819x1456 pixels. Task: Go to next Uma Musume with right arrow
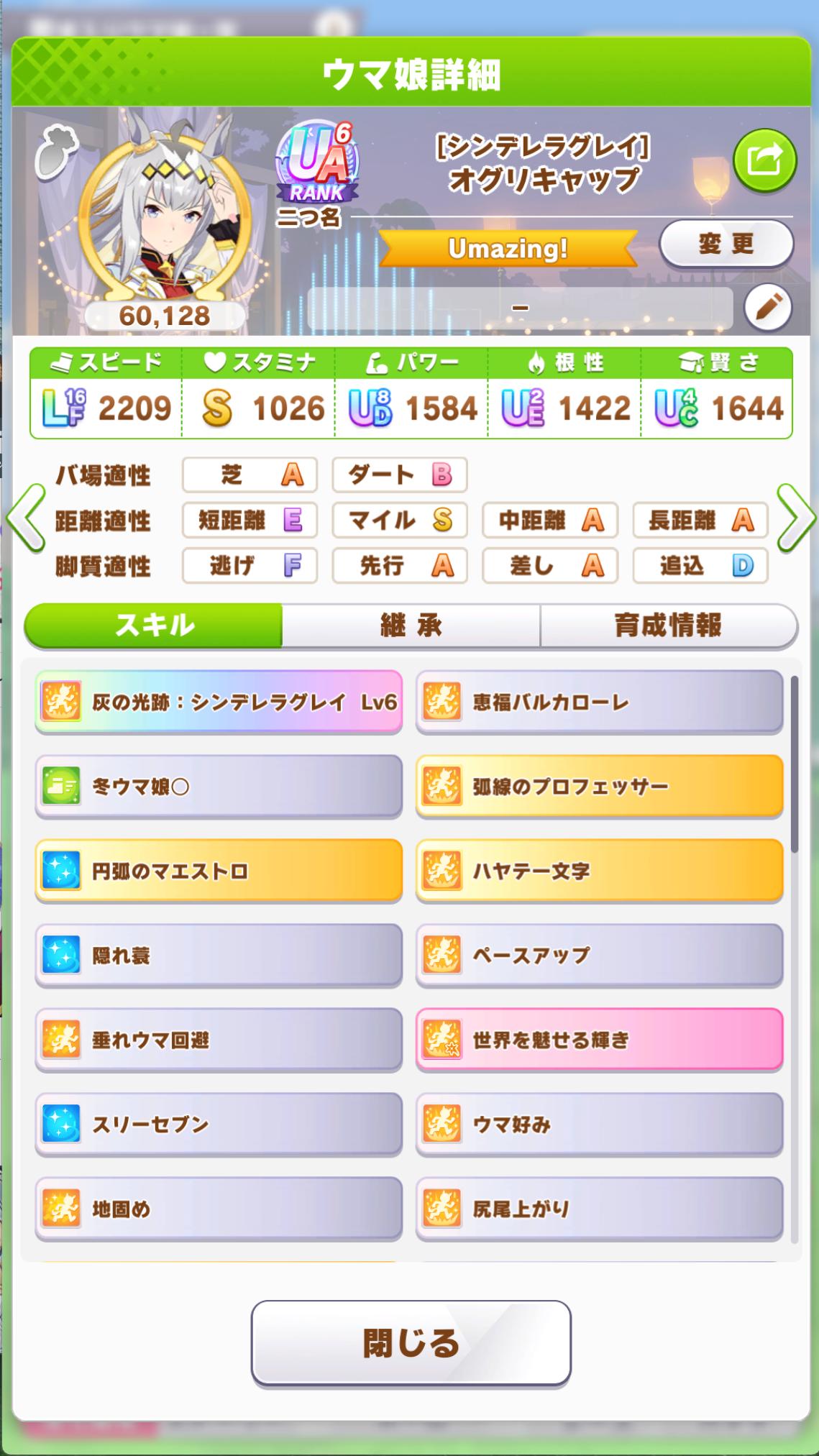(795, 518)
